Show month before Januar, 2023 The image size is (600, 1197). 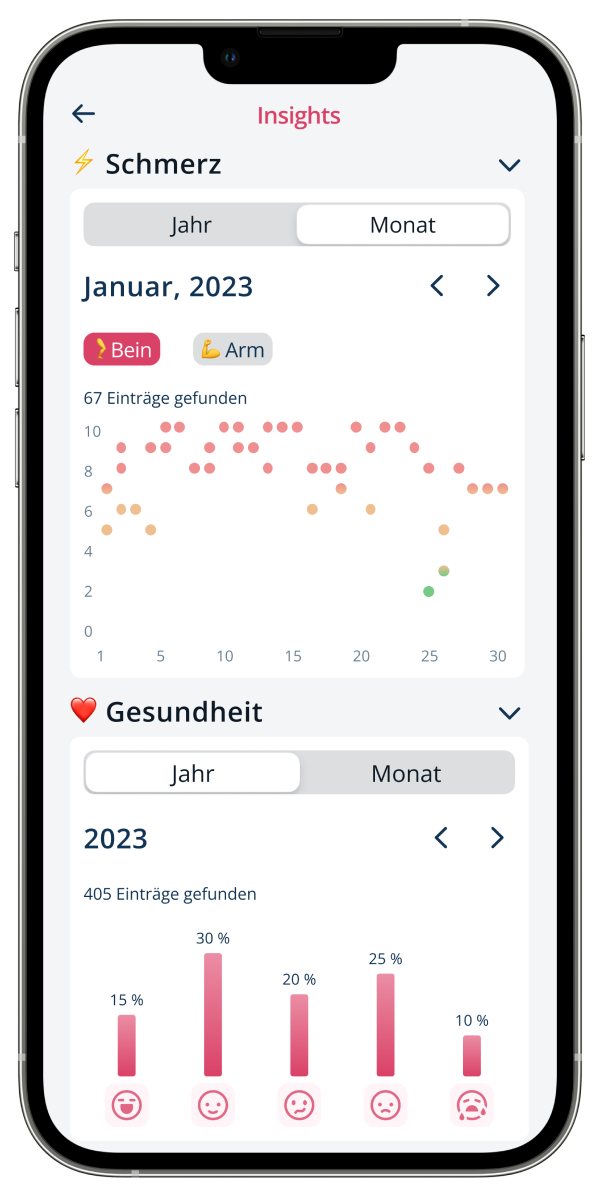[437, 286]
